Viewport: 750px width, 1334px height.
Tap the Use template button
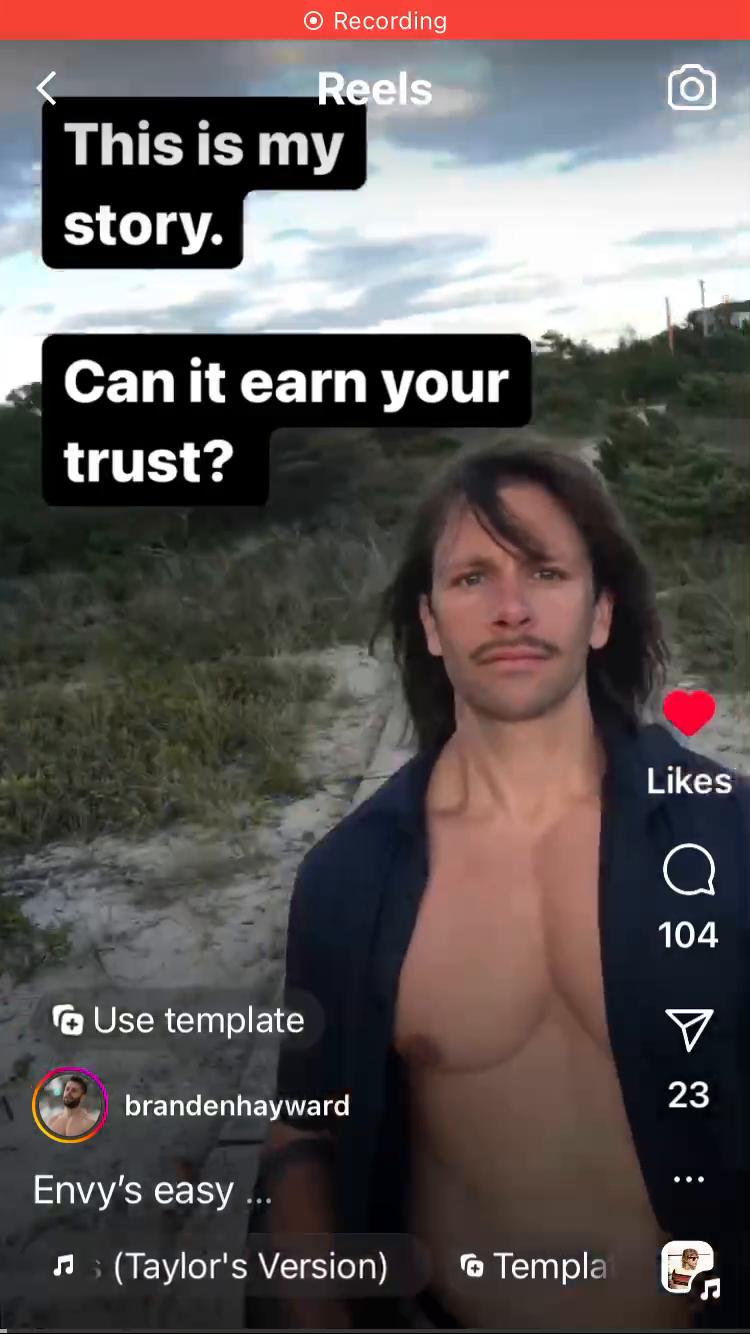pos(180,1020)
